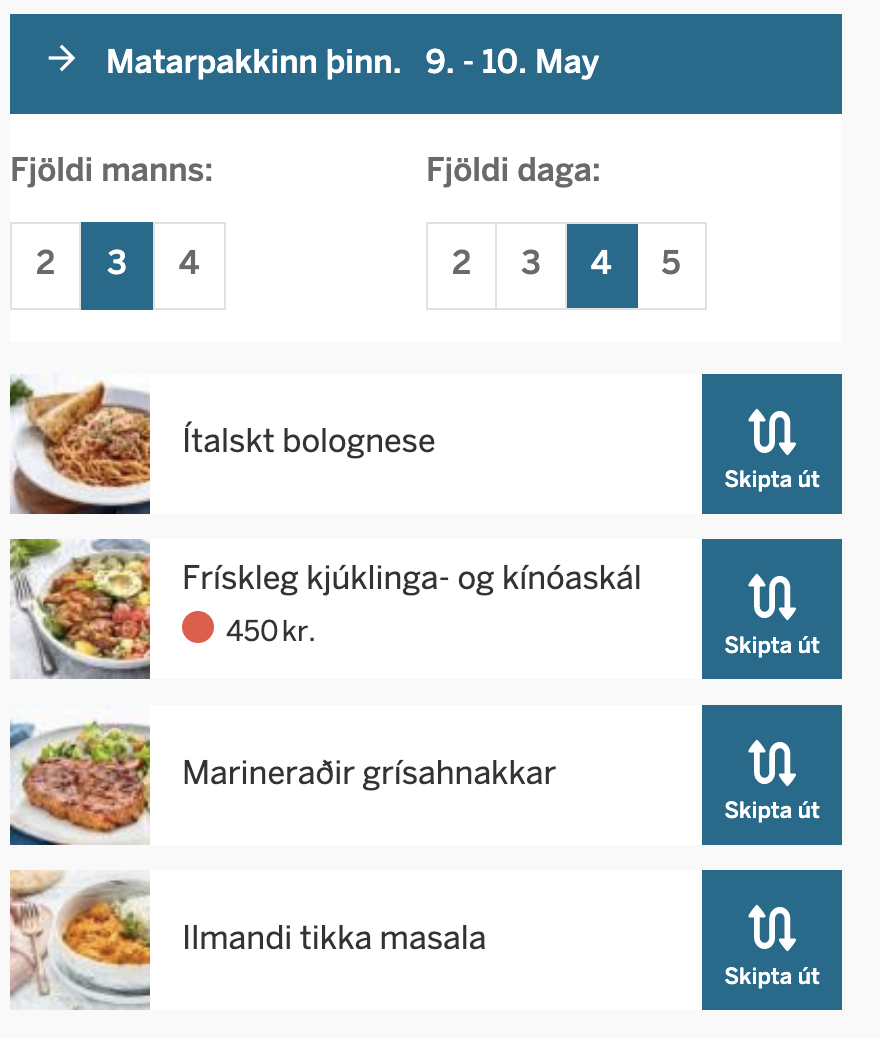880x1038 pixels.
Task: Choose 4 people under Fjöldi manns
Action: (189, 265)
